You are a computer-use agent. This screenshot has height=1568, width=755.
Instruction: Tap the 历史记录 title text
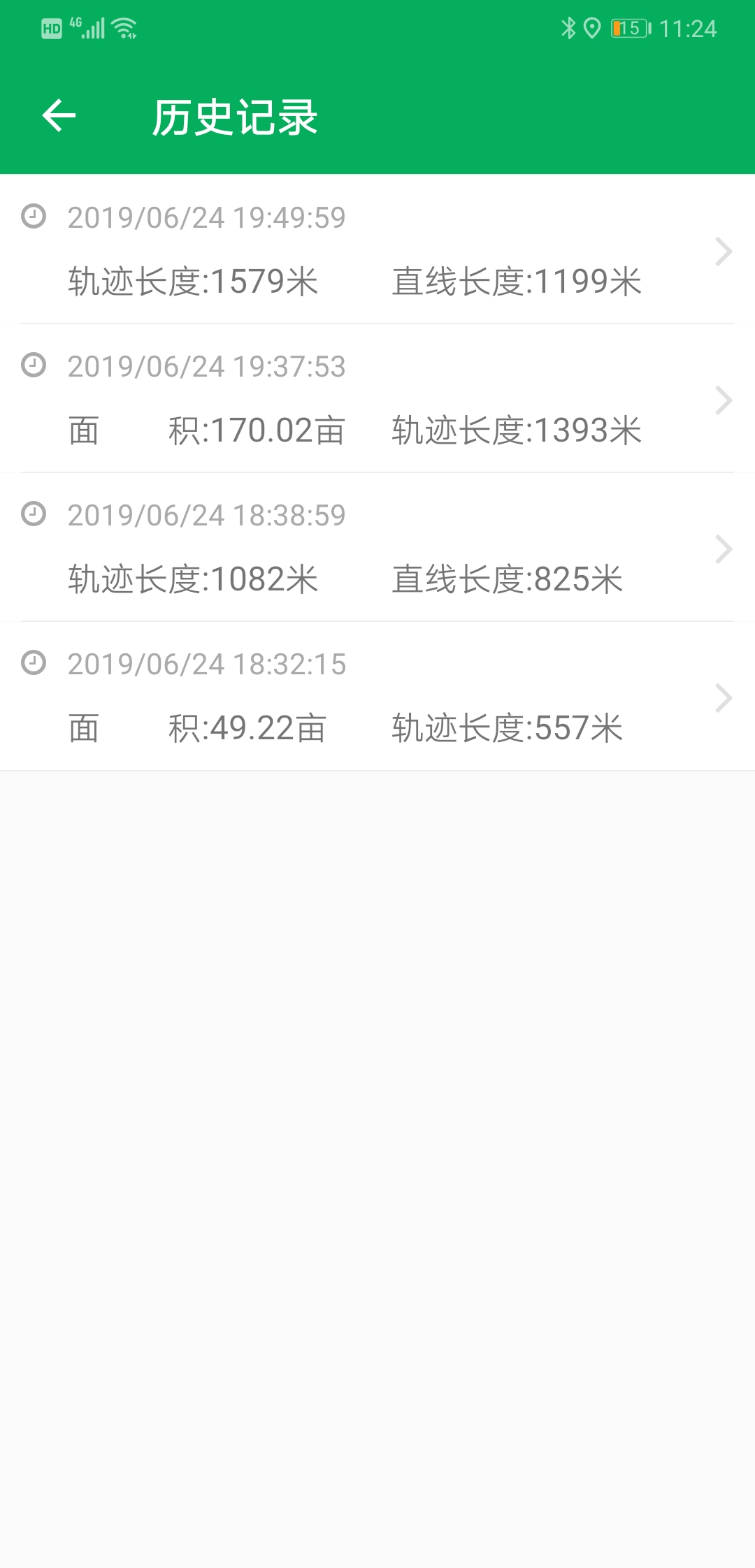point(236,117)
